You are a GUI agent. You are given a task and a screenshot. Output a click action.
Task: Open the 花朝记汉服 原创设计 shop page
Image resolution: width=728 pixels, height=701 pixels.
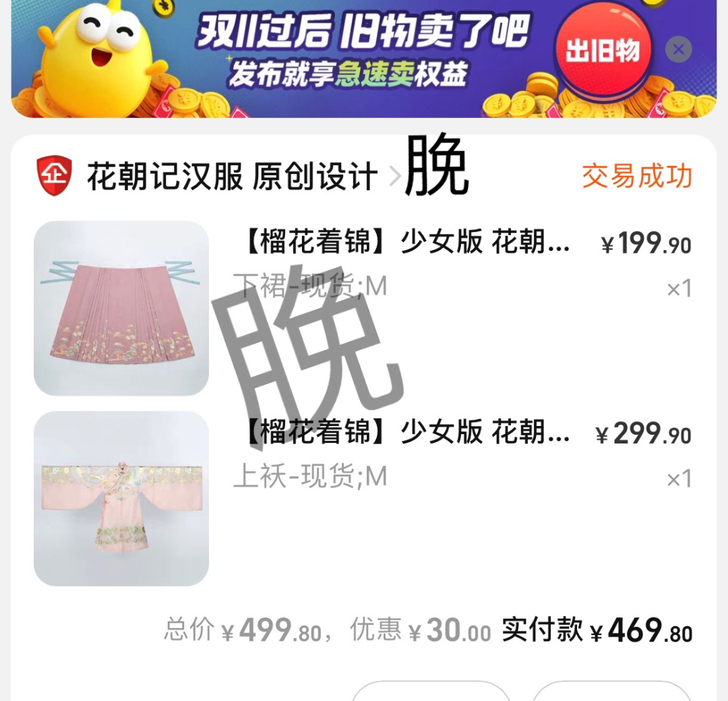coord(232,176)
